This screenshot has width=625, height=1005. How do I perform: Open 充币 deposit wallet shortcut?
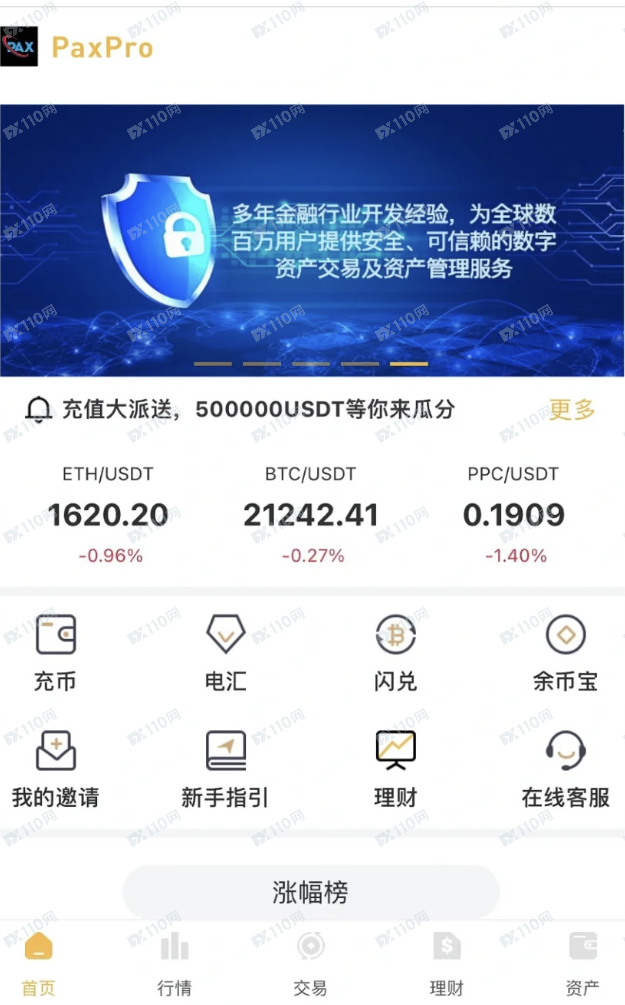(x=56, y=653)
